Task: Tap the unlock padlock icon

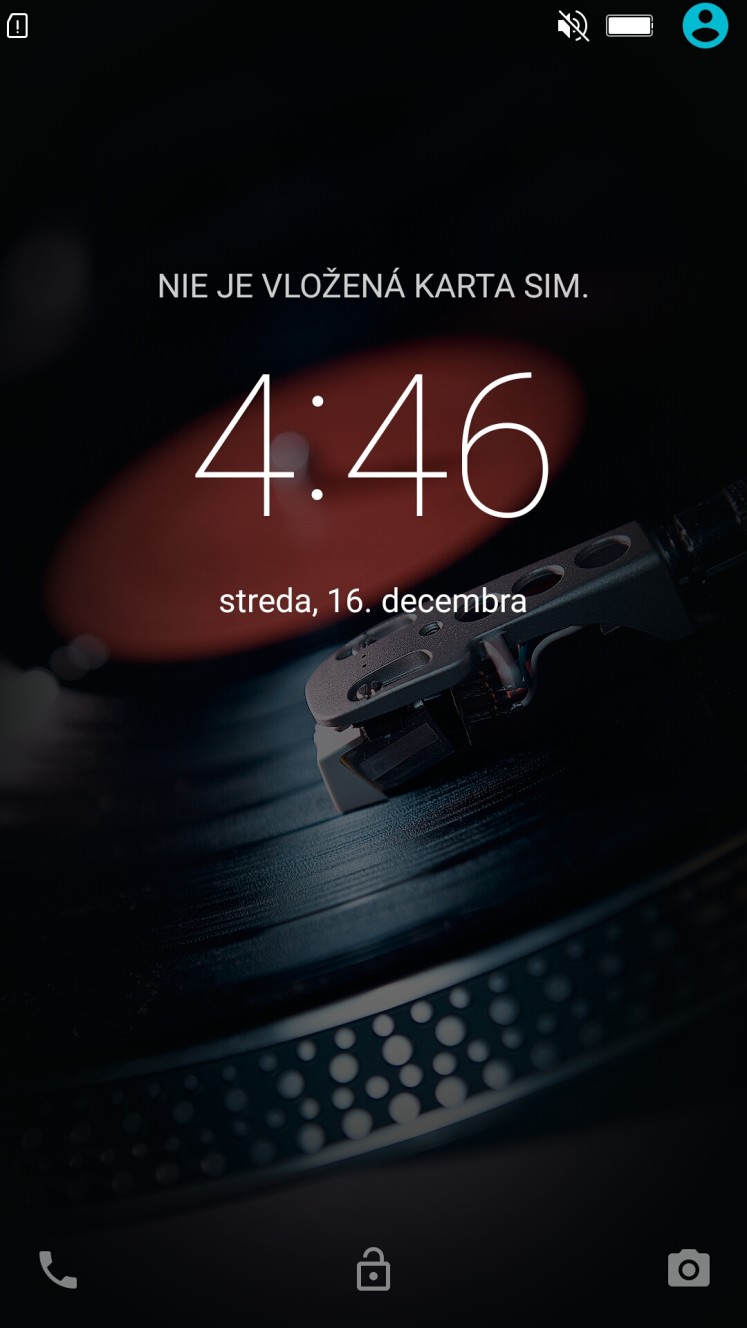Action: [x=373, y=1269]
